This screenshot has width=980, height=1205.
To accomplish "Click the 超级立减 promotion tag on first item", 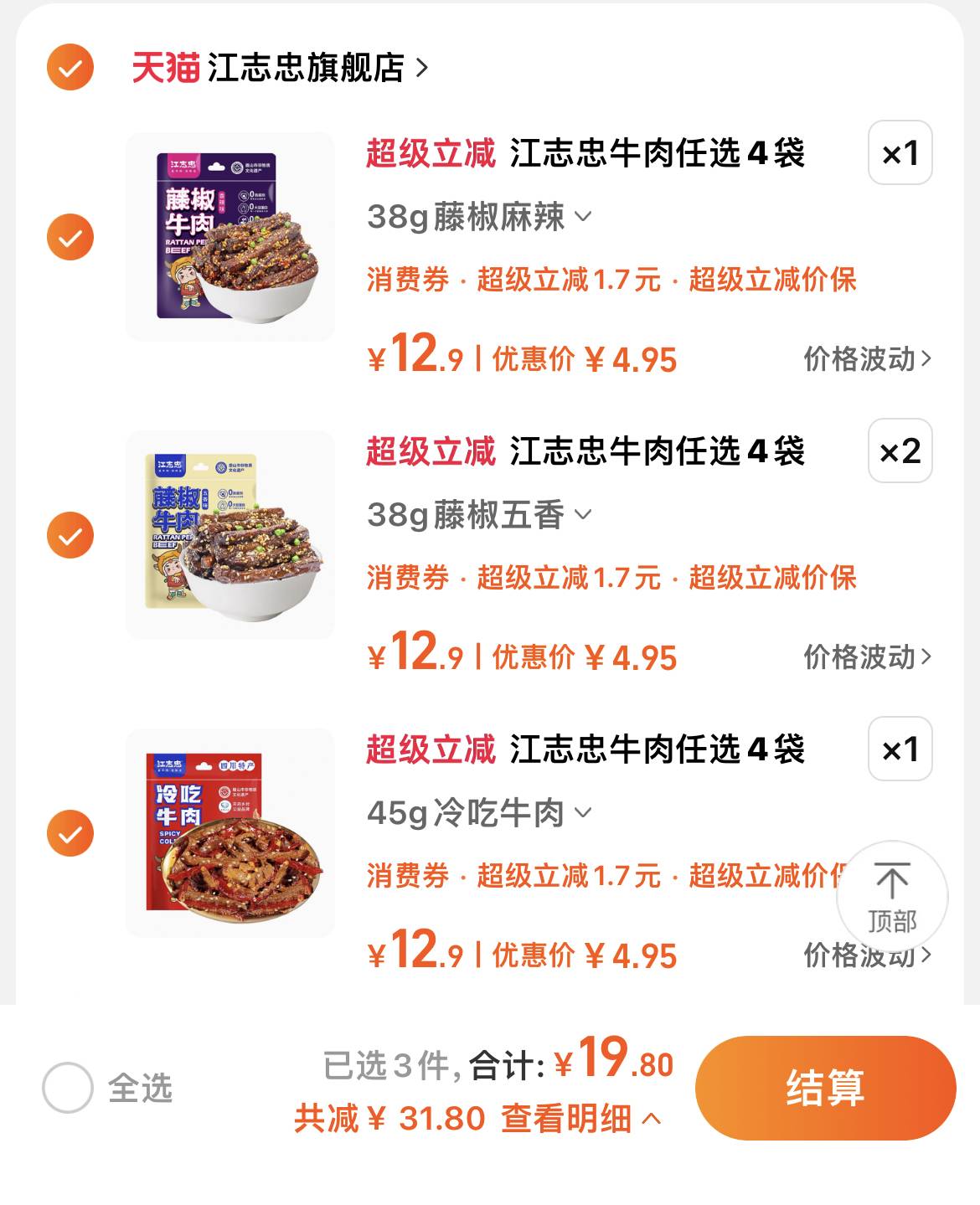I will [x=429, y=153].
